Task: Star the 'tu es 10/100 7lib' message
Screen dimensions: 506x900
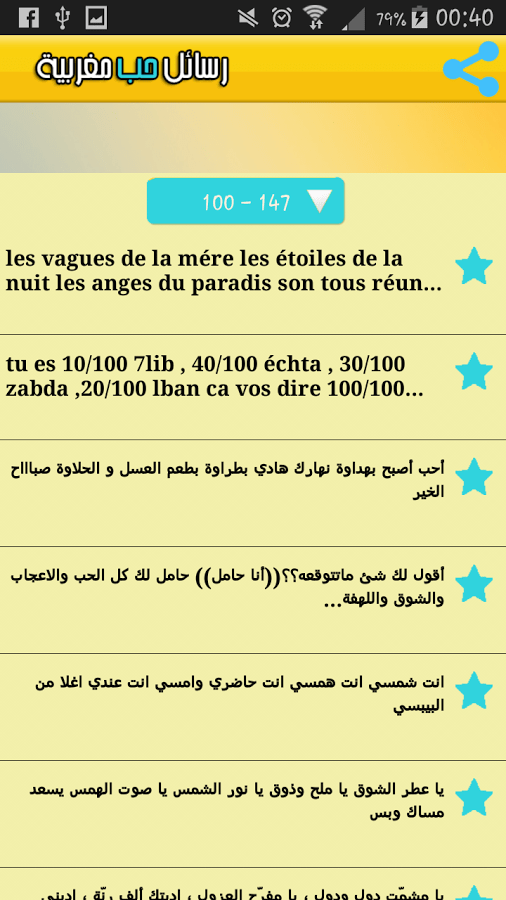Action: tap(474, 371)
